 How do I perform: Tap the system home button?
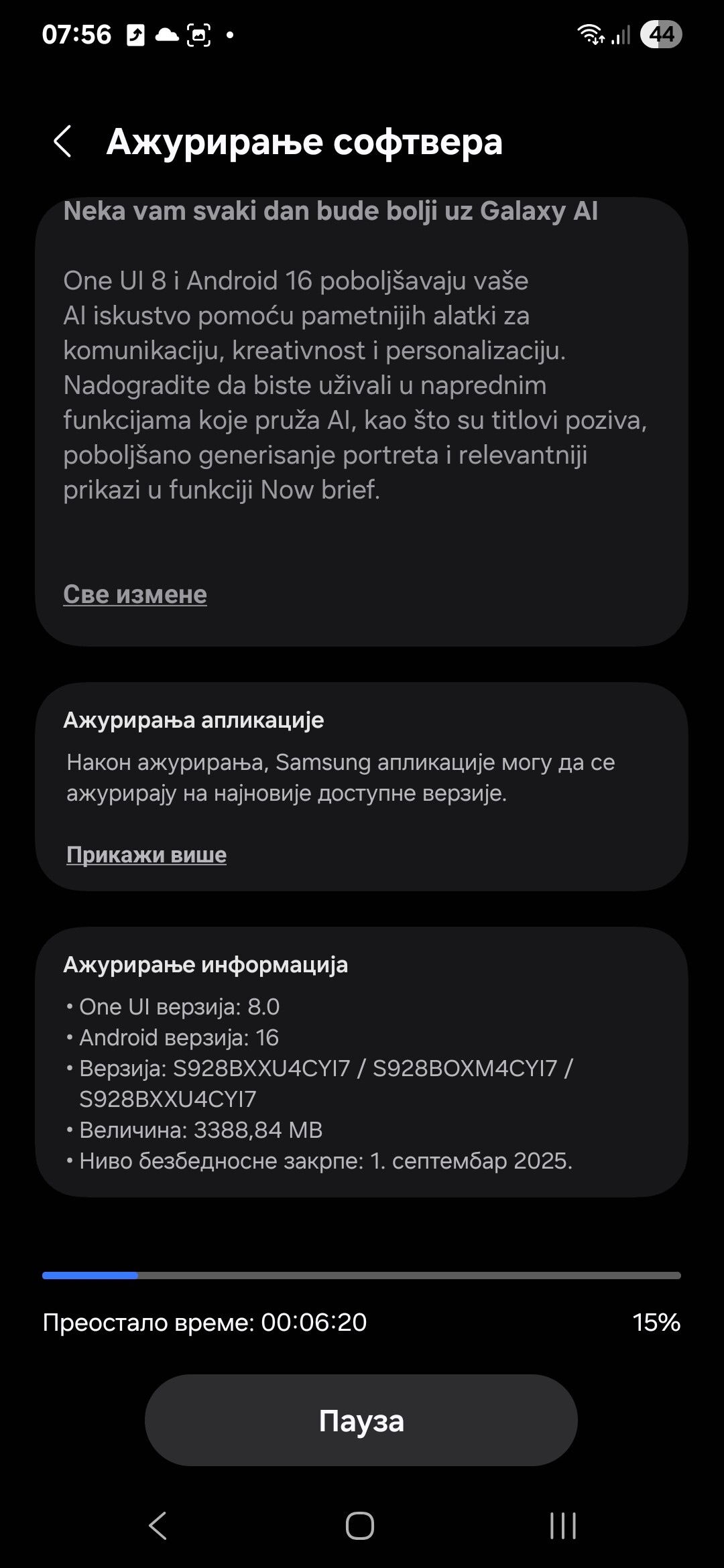pyautogui.click(x=360, y=1526)
